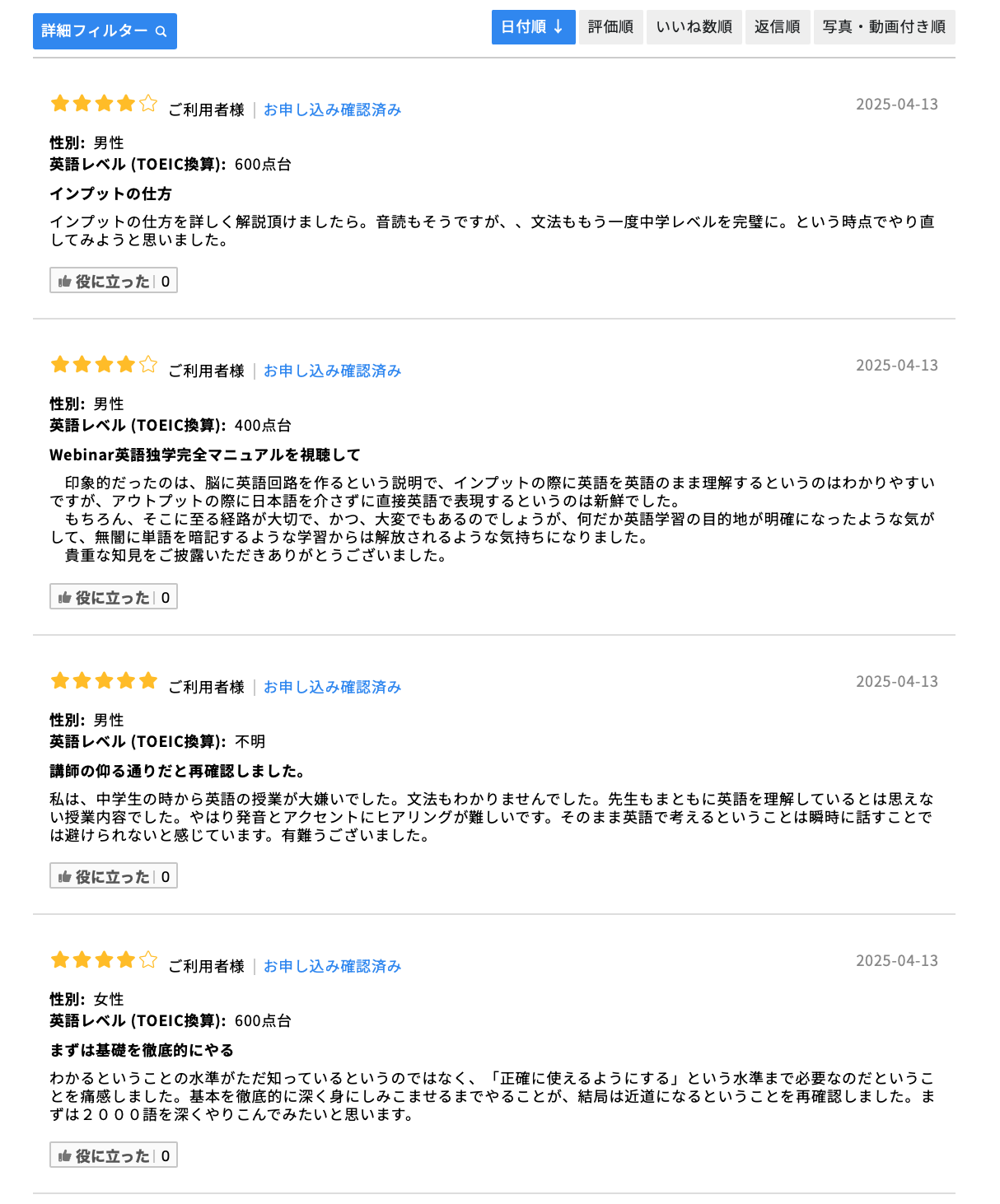Open お申し込み確認済み link on the 5-star review
The width and height of the screenshot is (1000, 1204).
tap(331, 686)
